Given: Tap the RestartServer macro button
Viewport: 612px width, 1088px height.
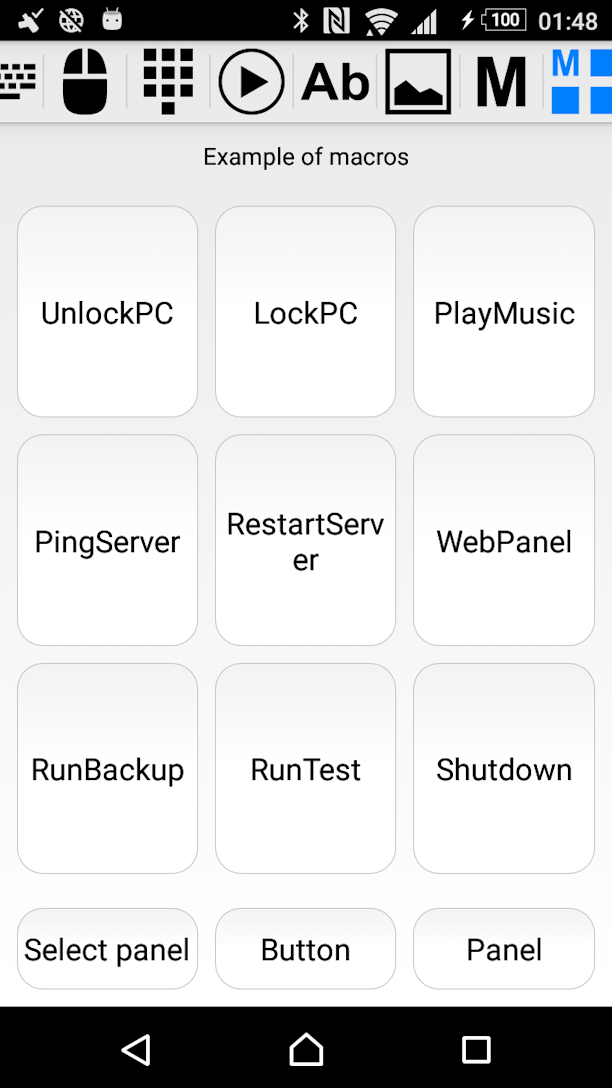Looking at the screenshot, I should (x=305, y=540).
